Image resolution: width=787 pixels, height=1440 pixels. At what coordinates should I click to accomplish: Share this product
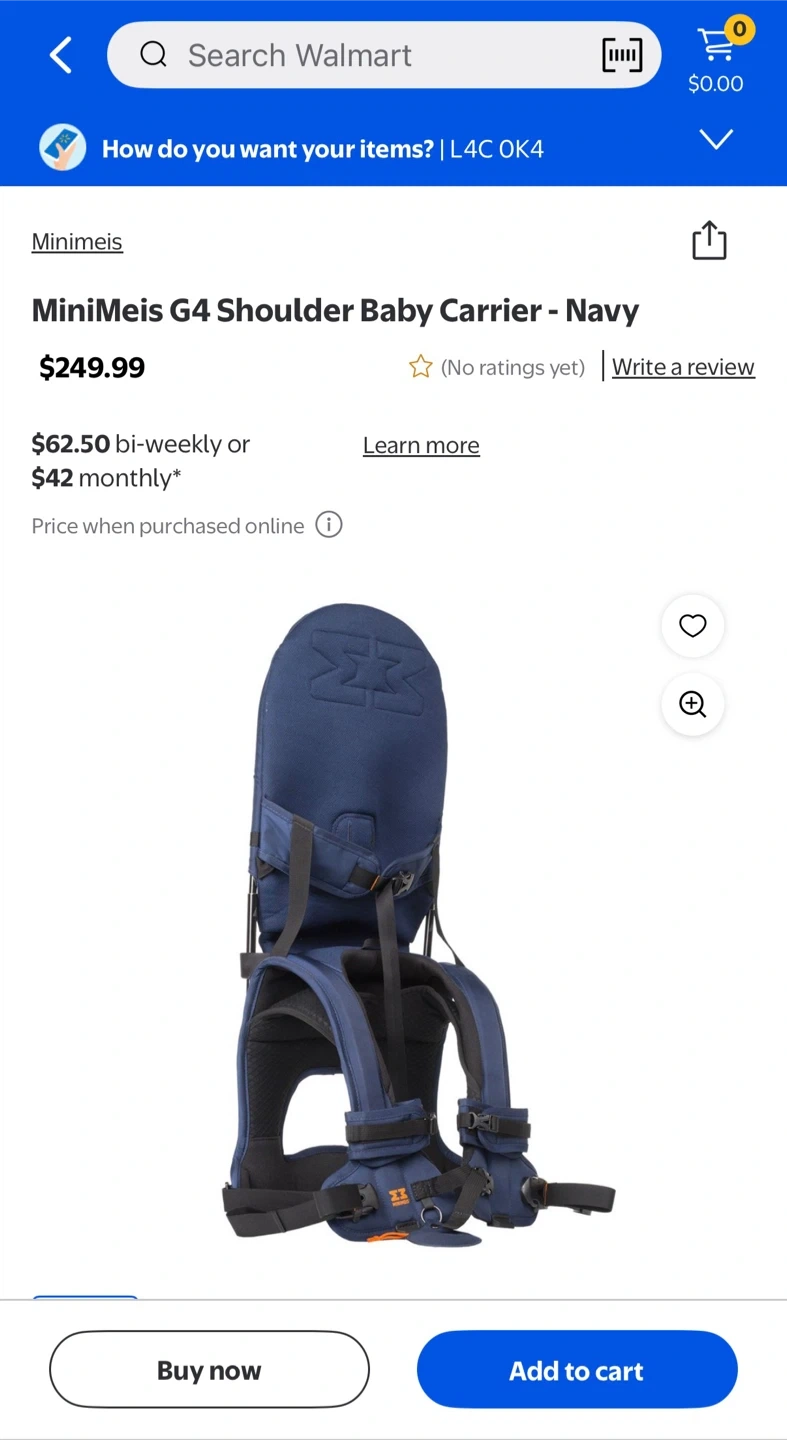click(x=709, y=240)
